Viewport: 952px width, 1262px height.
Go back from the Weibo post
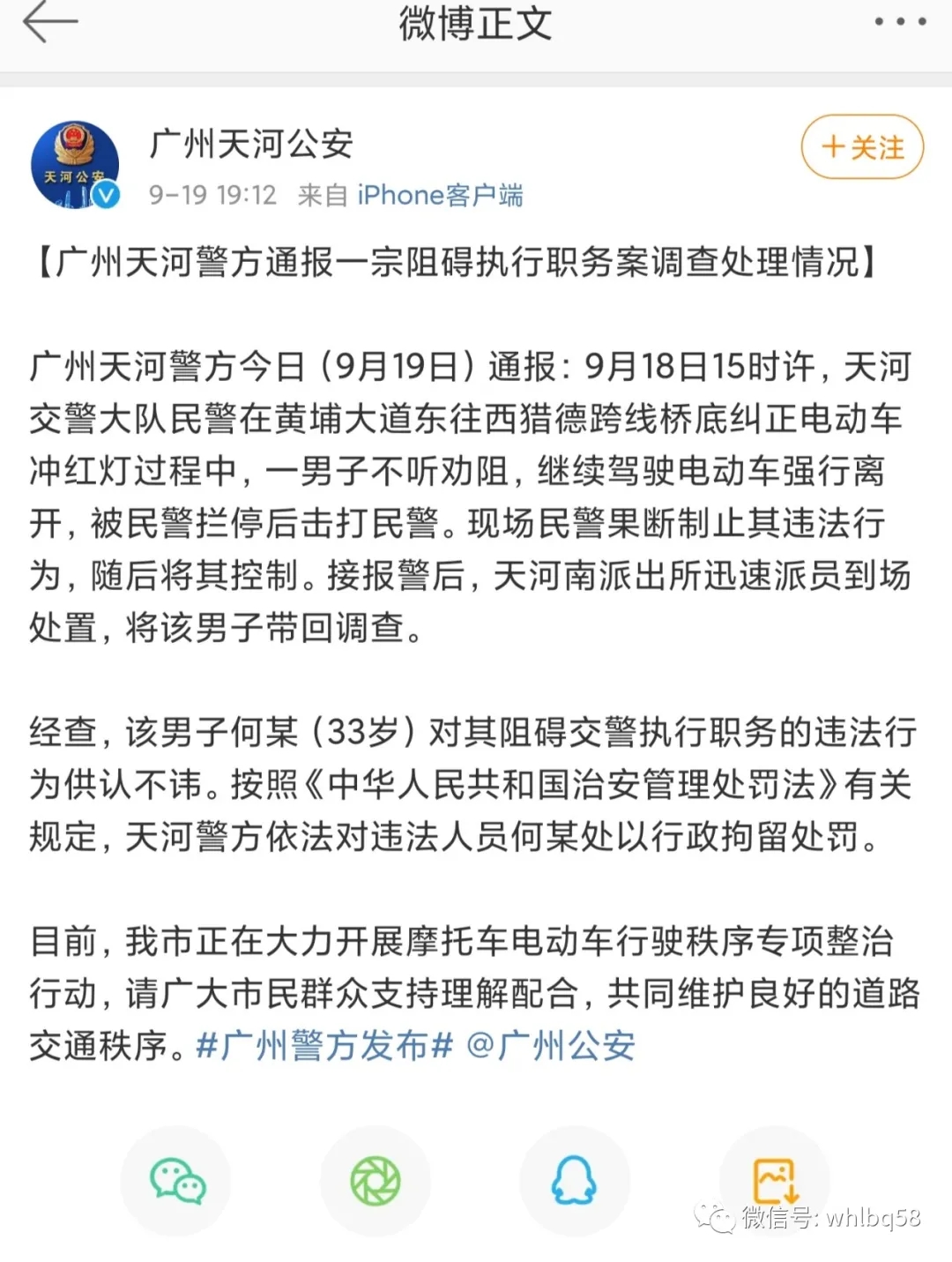point(50,24)
